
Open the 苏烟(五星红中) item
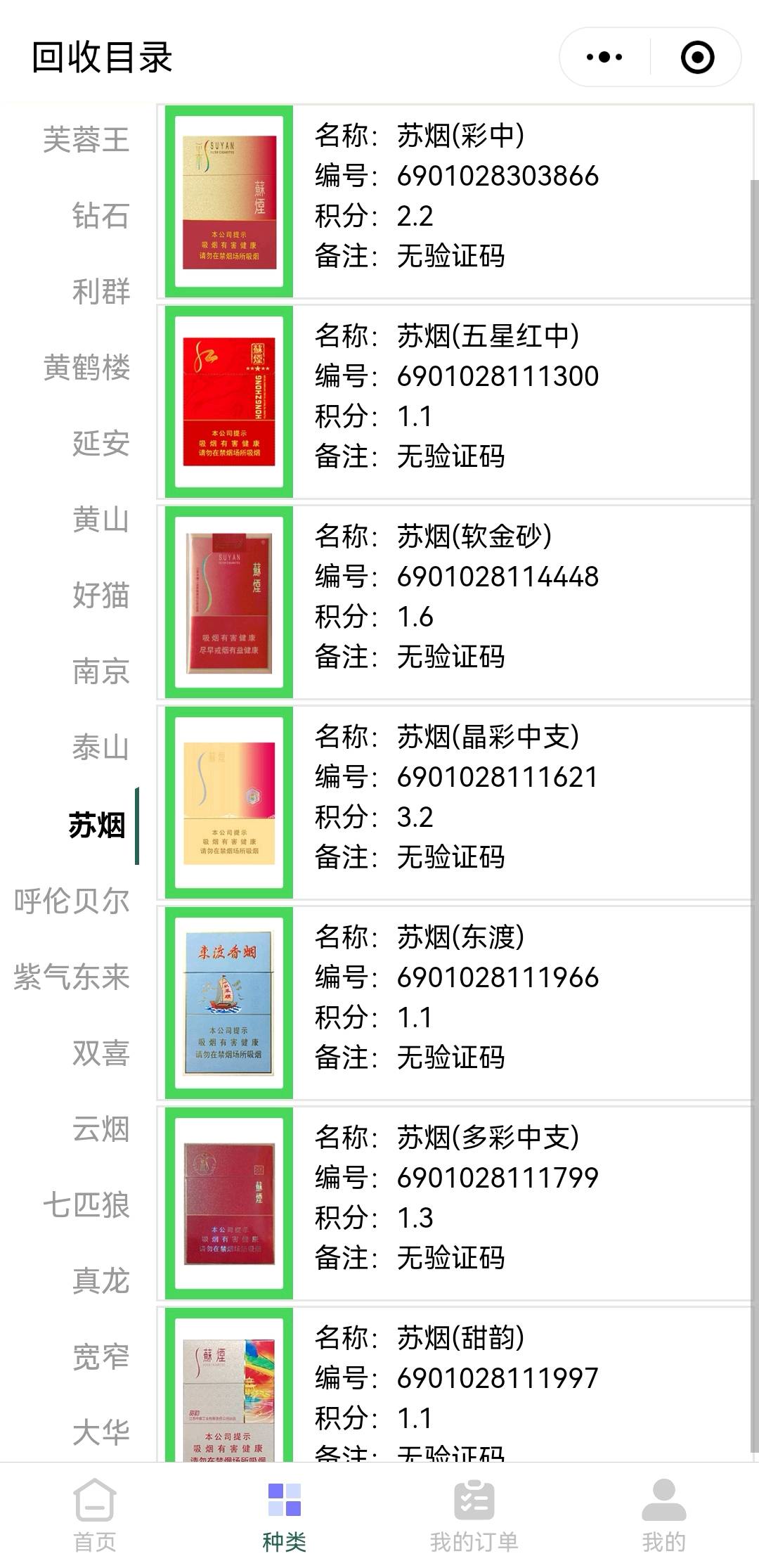point(455,401)
